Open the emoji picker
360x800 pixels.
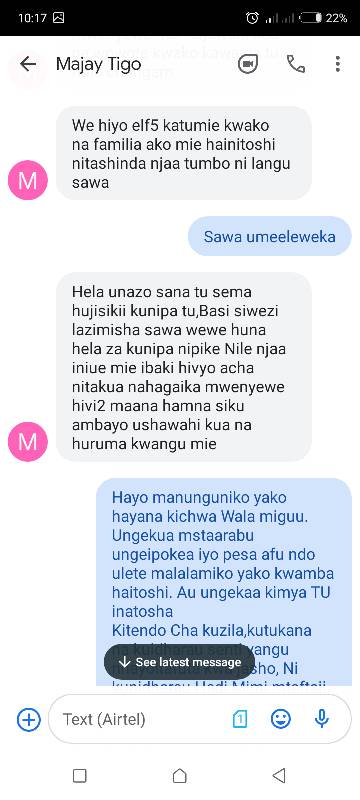[x=280, y=719]
